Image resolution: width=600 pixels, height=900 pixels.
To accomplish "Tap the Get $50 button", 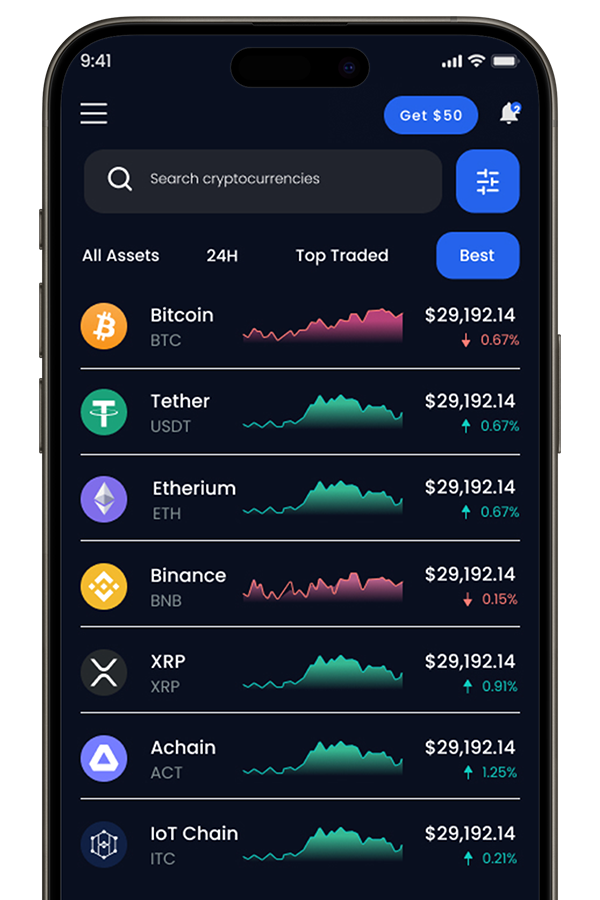I will [x=431, y=115].
